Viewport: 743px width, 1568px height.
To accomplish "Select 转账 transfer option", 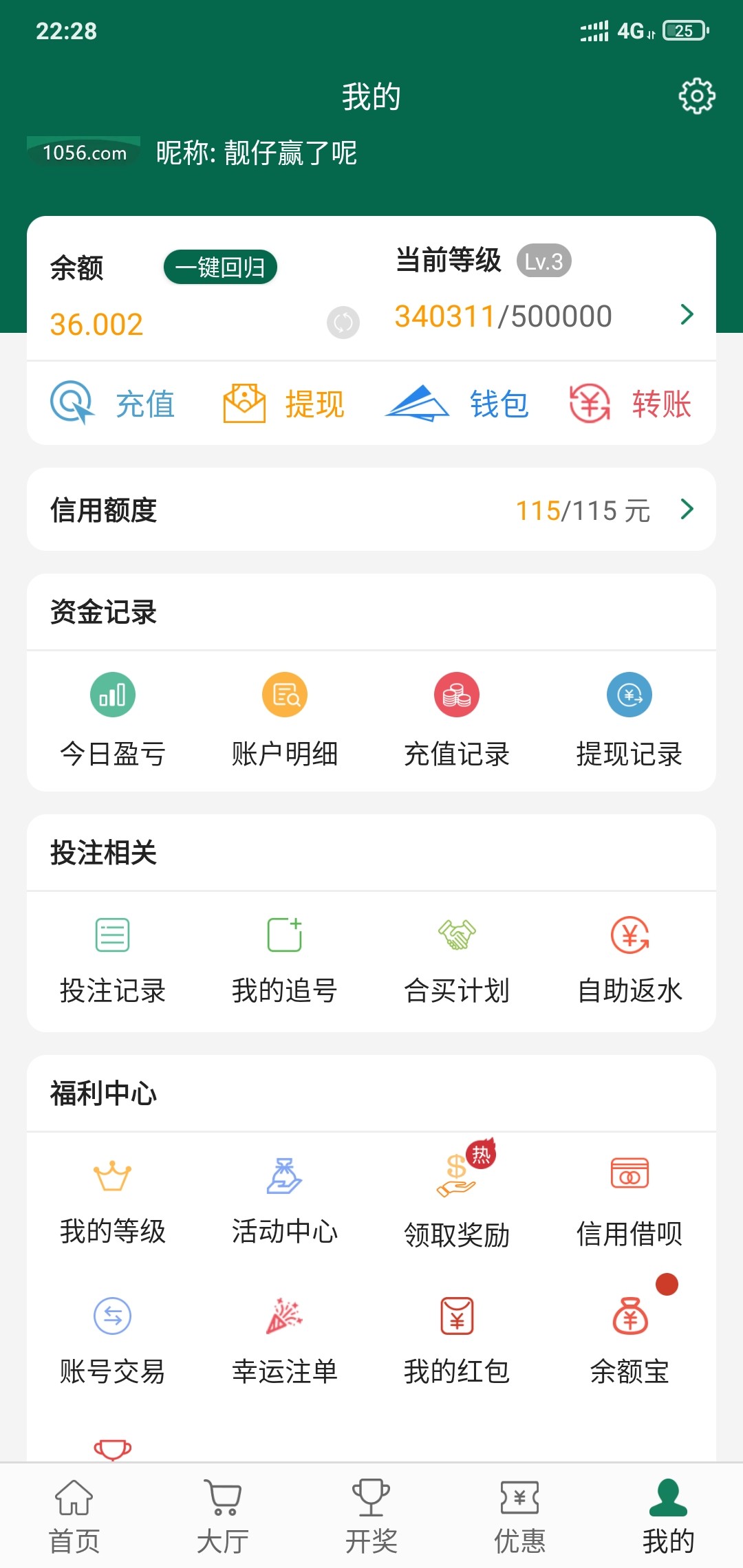I will [x=630, y=403].
